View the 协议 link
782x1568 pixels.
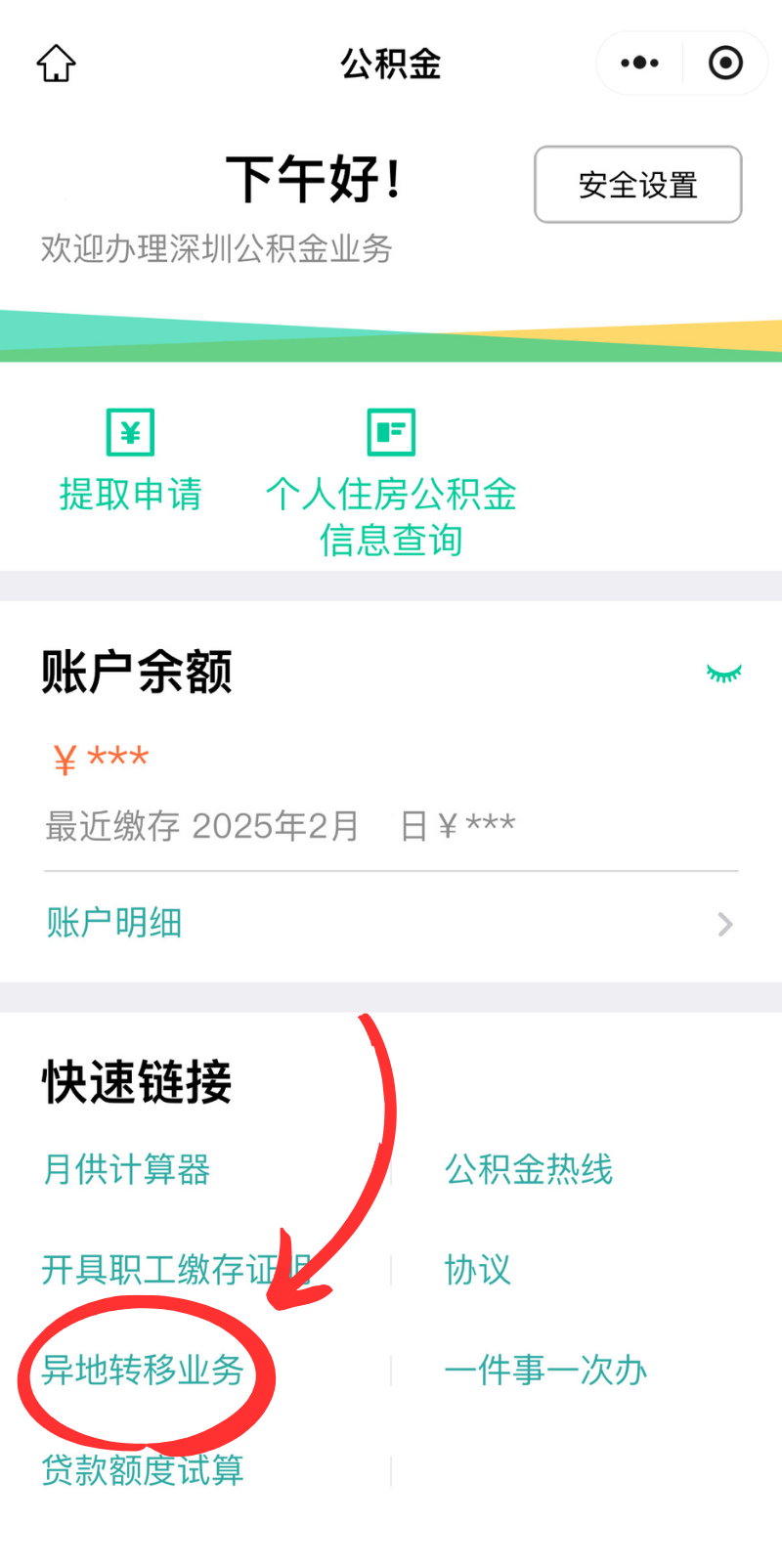pyautogui.click(x=477, y=1270)
